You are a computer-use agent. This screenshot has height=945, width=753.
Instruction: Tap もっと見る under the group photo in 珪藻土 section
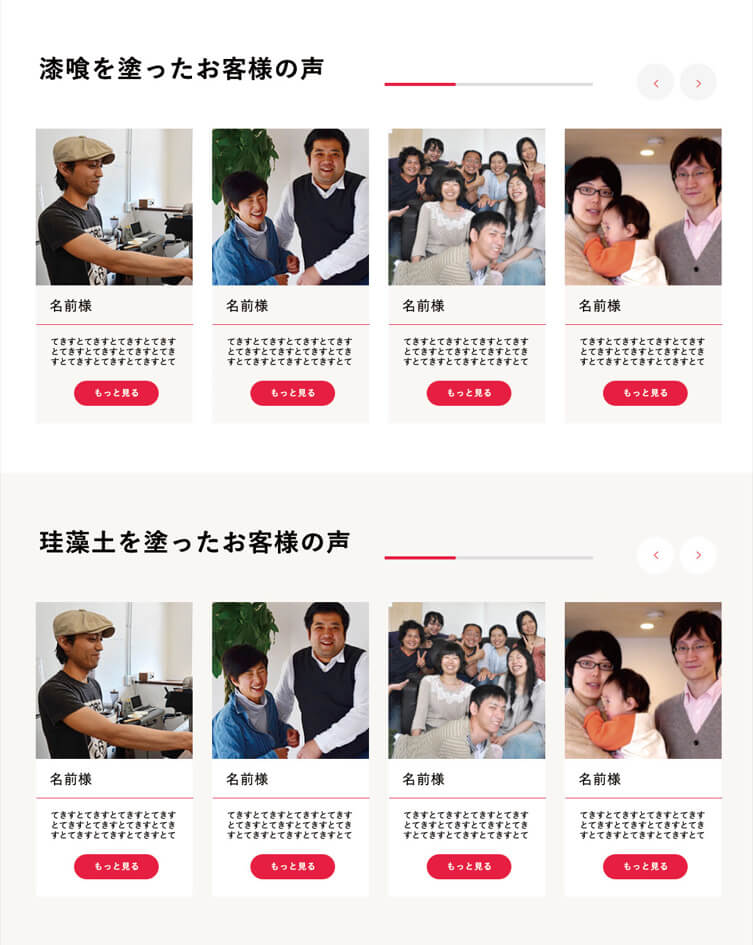coord(469,866)
